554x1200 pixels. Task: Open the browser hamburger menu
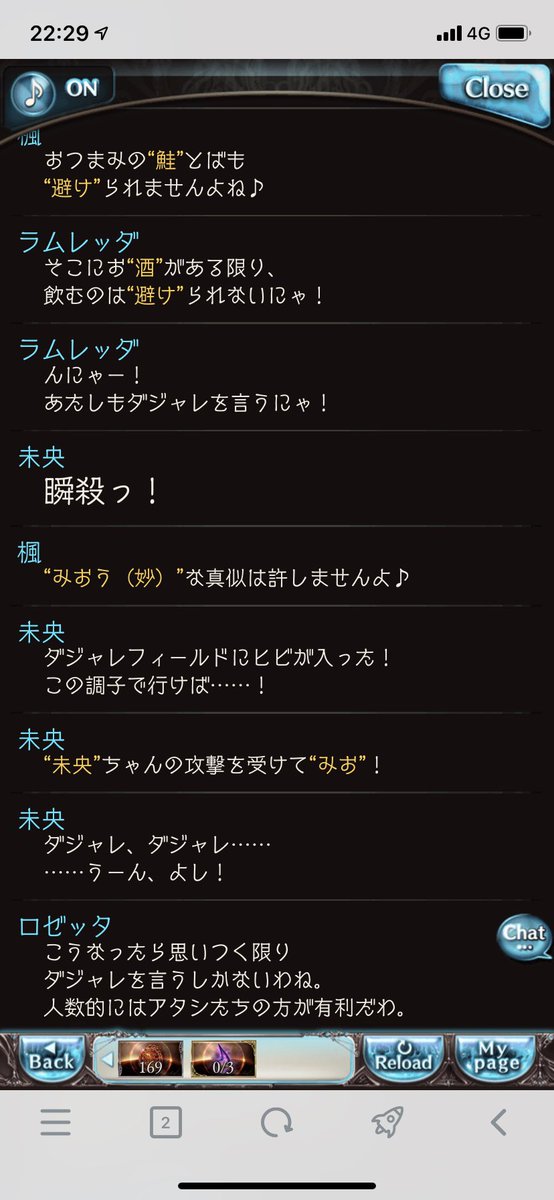tap(56, 1123)
